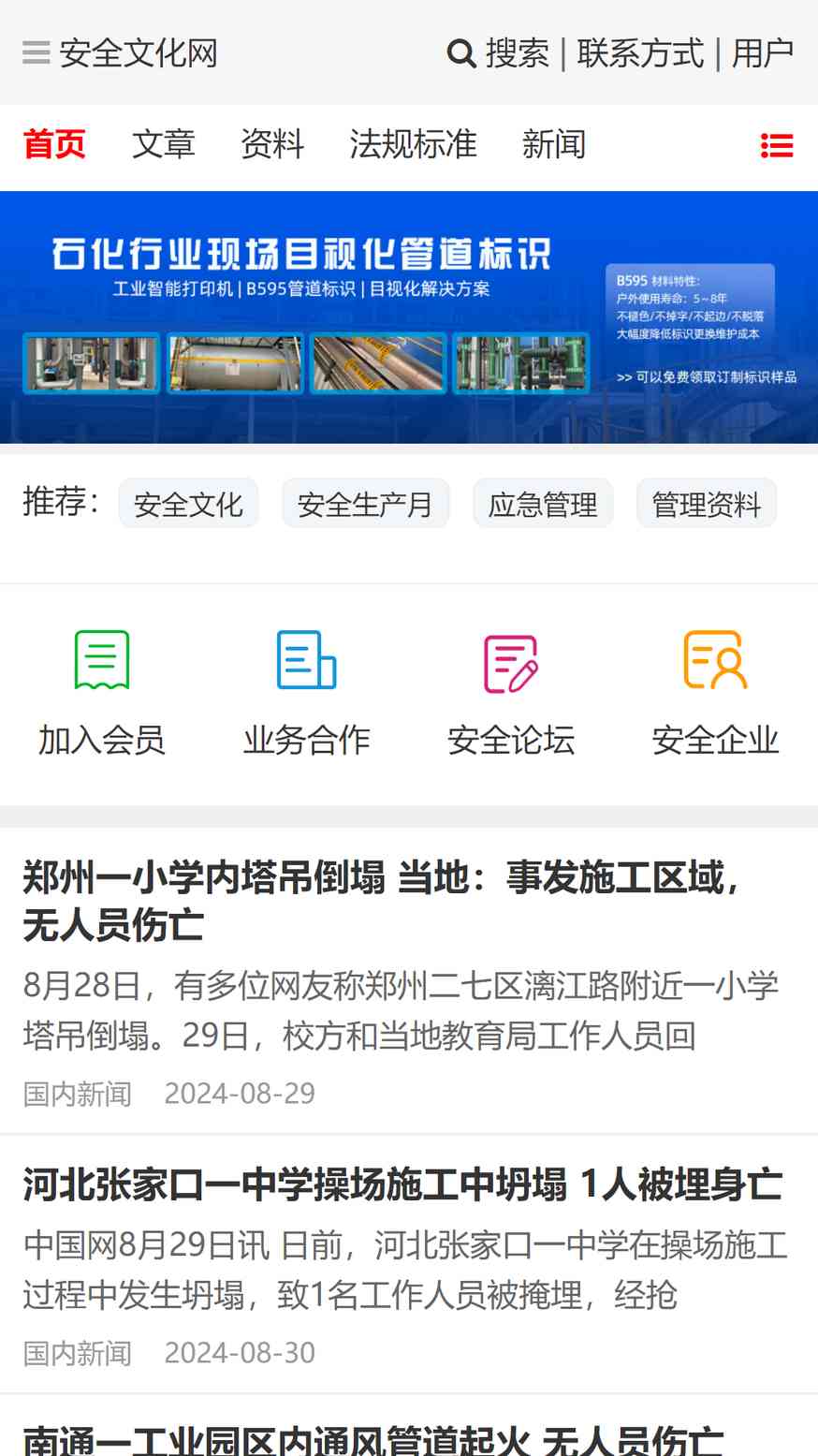Switch to the 文章 tab
This screenshot has width=818, height=1456.
click(x=164, y=145)
